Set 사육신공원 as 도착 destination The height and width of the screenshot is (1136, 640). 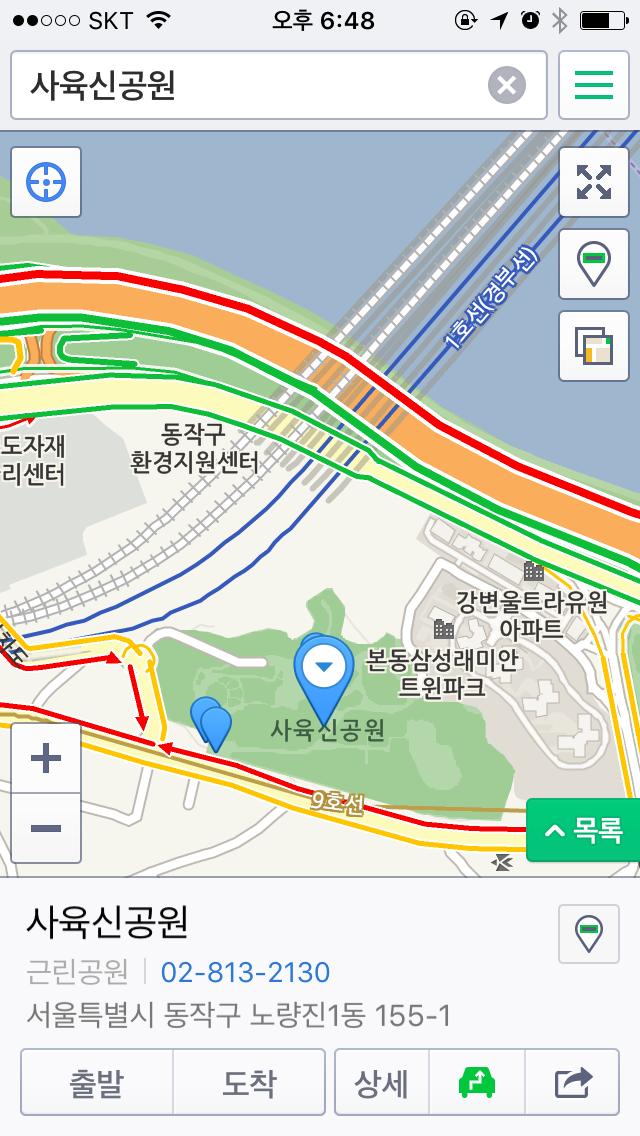[x=249, y=1082]
